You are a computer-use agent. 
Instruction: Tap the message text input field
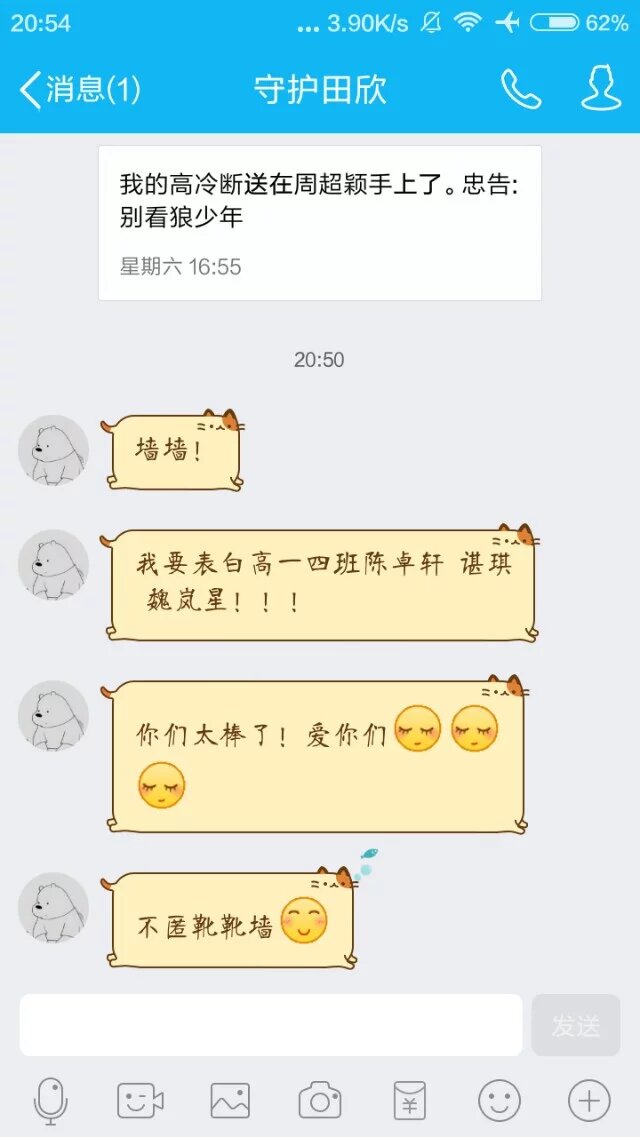pos(271,1025)
